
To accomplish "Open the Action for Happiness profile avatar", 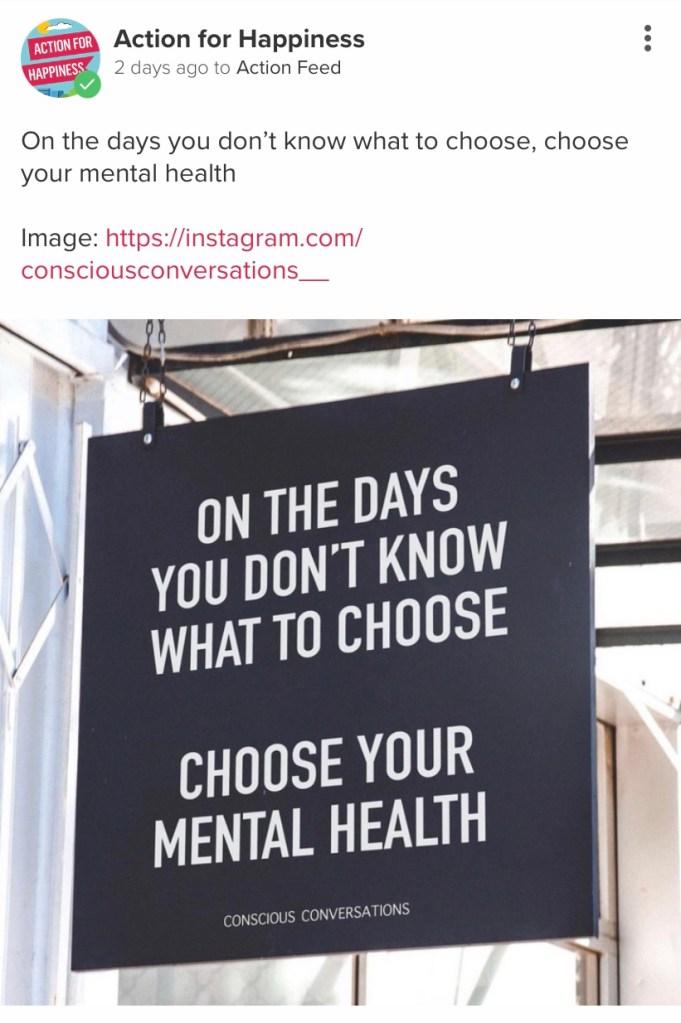I will pos(61,58).
